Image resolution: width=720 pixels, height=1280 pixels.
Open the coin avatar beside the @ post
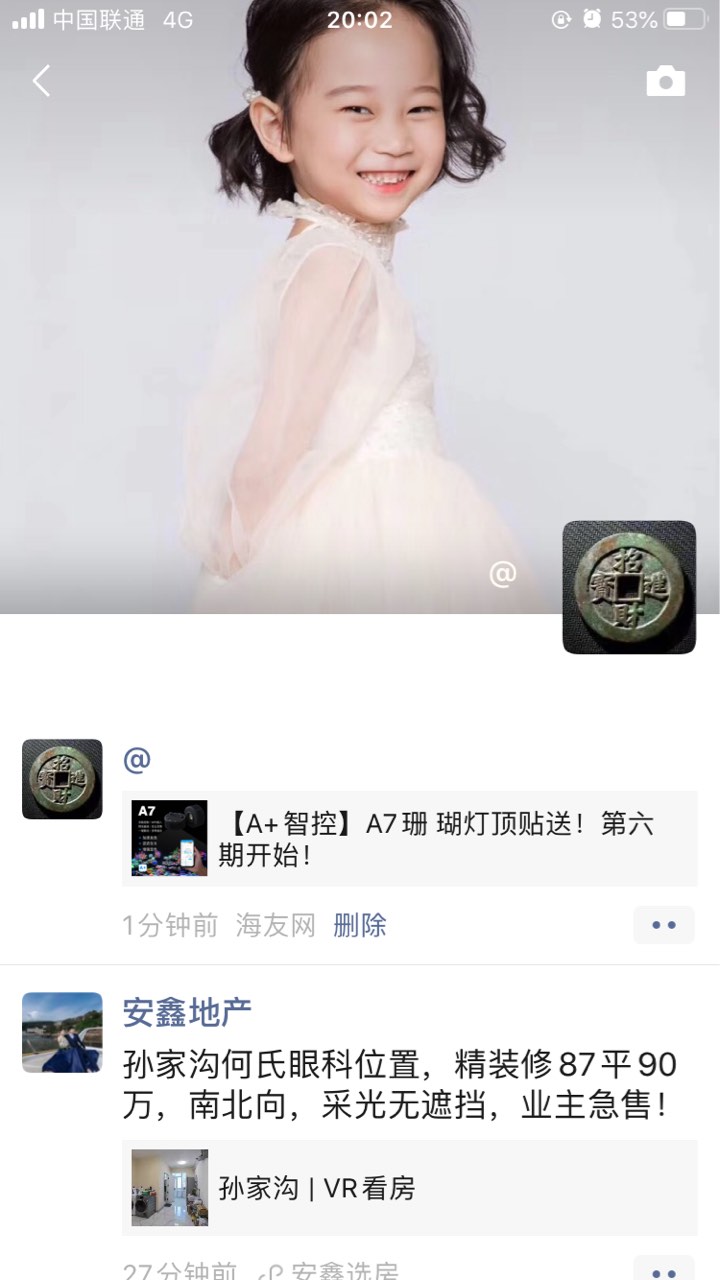pos(62,779)
